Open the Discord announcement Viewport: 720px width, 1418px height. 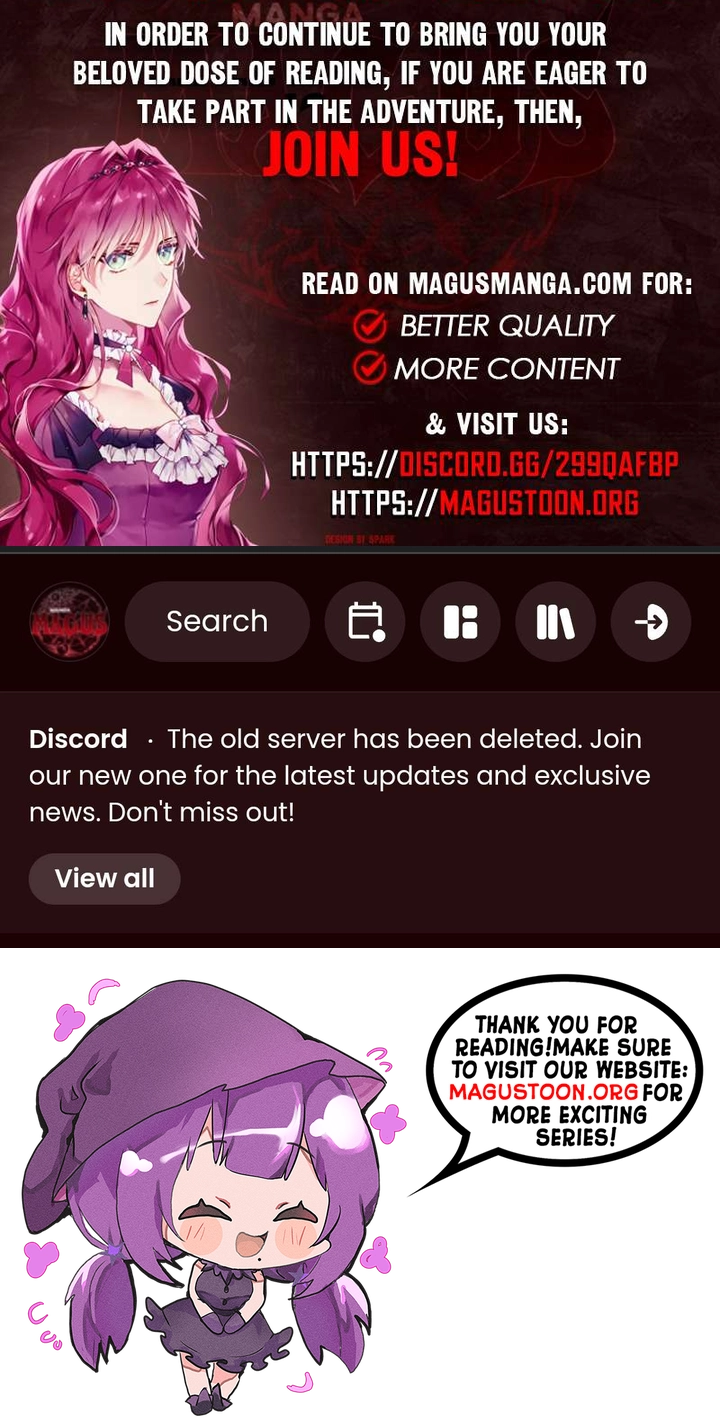(340, 775)
